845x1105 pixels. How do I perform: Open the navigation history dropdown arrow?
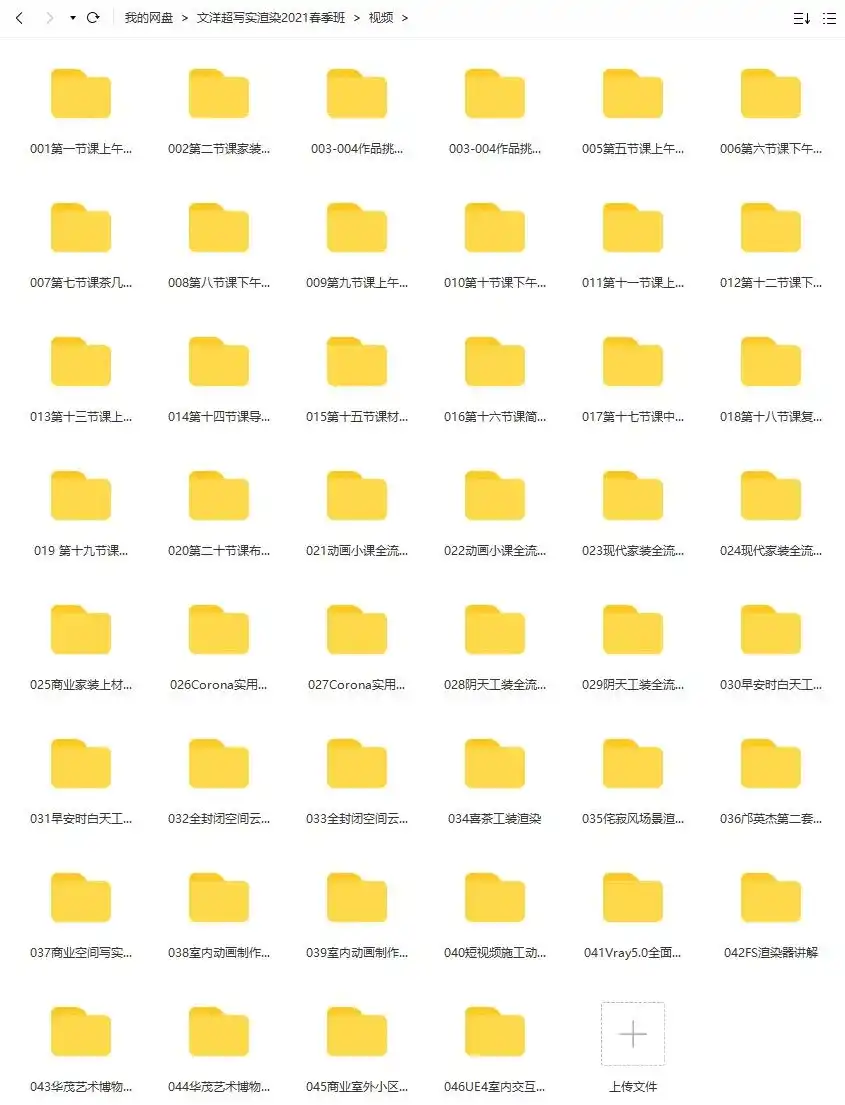tap(73, 18)
